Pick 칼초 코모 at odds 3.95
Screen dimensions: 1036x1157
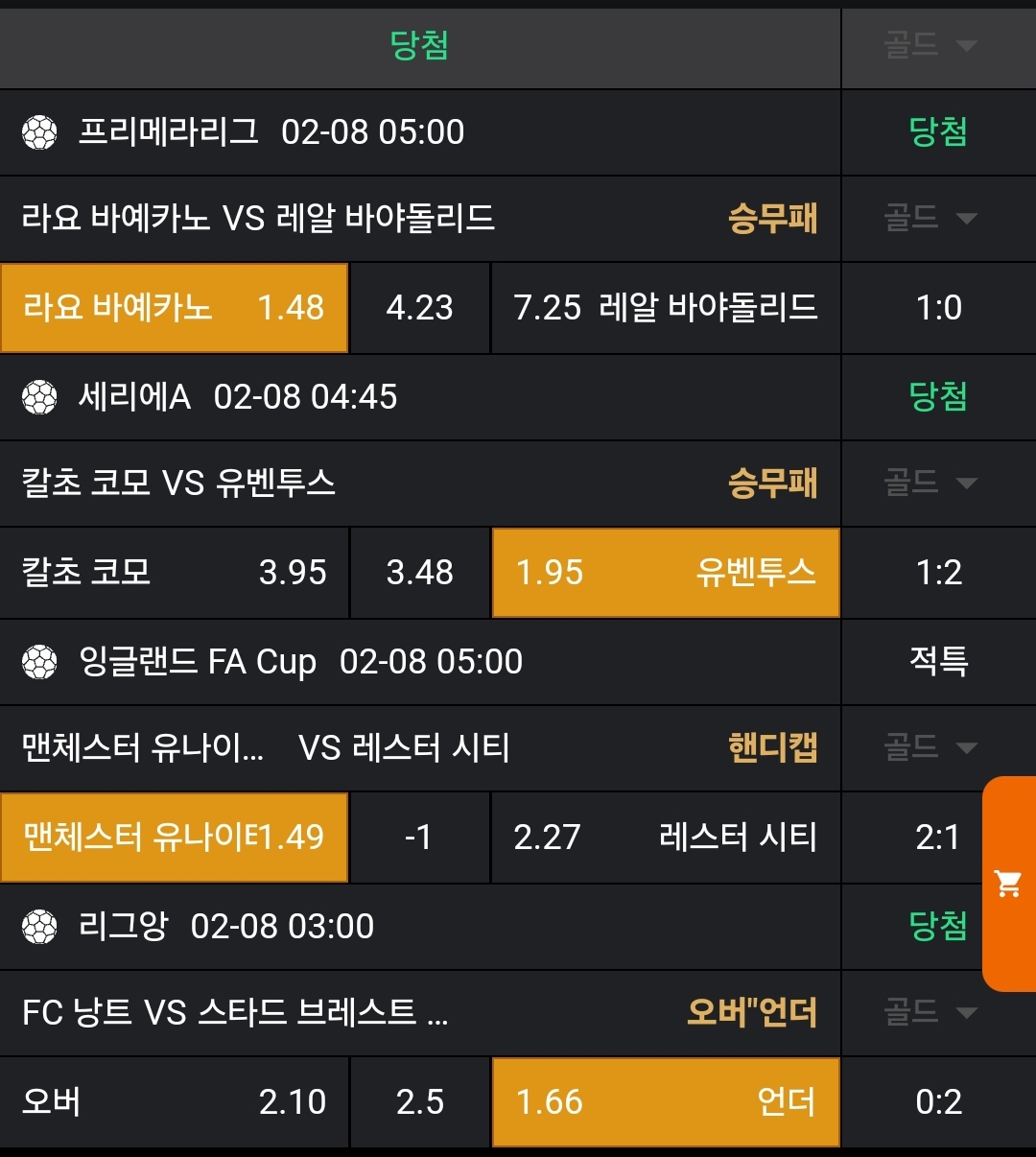tap(174, 573)
